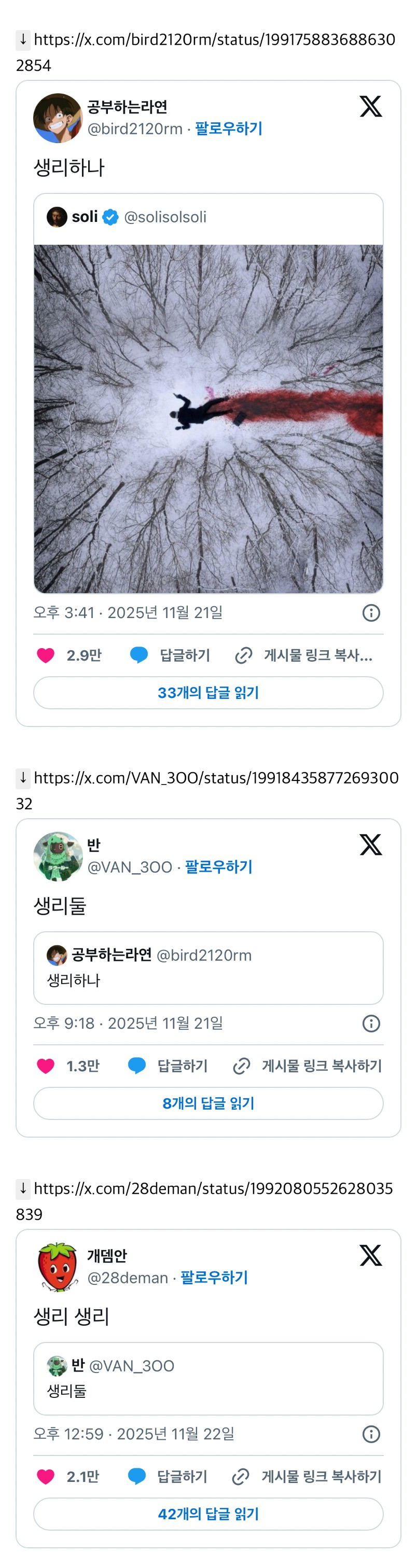
Task: Open the soli quoted post image
Action: pyautogui.click(x=208, y=418)
